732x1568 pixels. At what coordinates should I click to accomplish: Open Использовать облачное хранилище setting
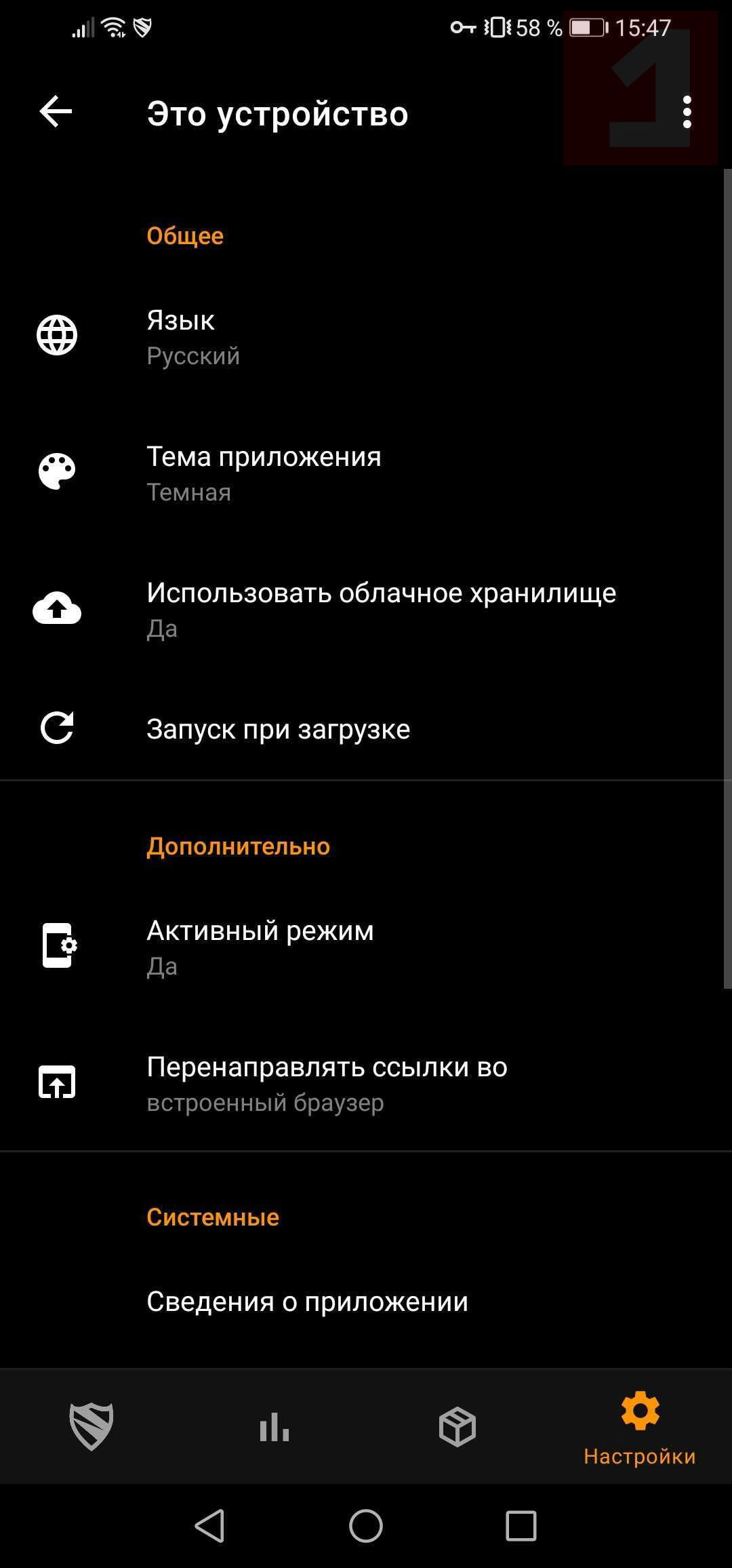(366, 610)
